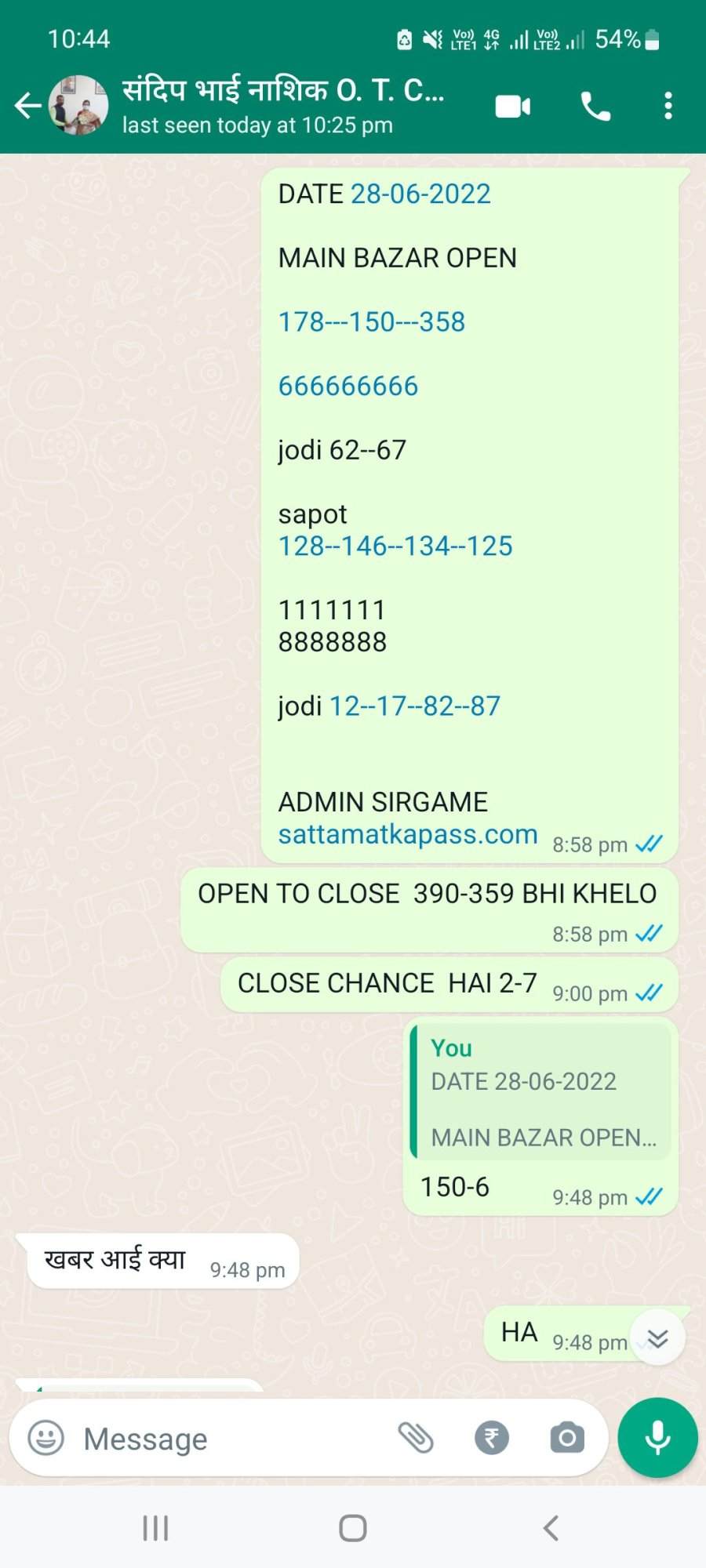This screenshot has height=1568, width=706.
Task: Open contact info from the name header
Action: click(x=282, y=106)
